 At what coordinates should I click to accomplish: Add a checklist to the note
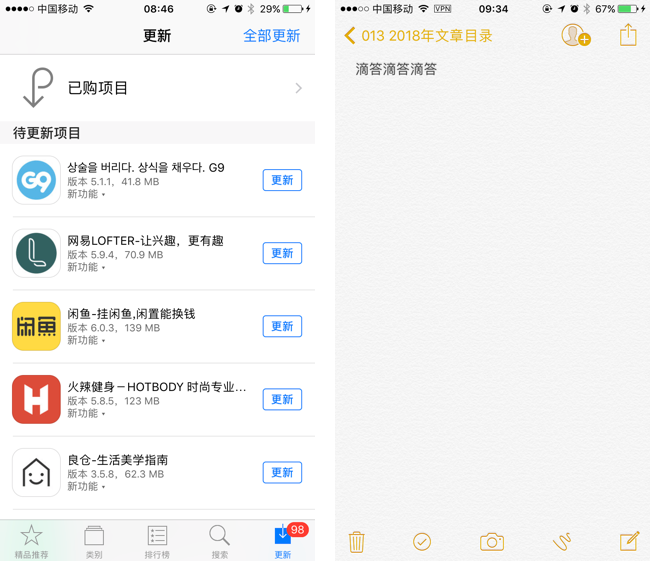pos(422,542)
